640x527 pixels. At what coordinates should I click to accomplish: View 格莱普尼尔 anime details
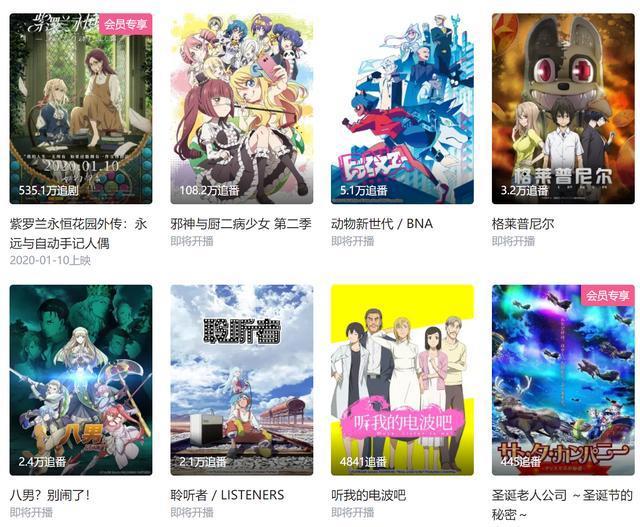click(563, 108)
